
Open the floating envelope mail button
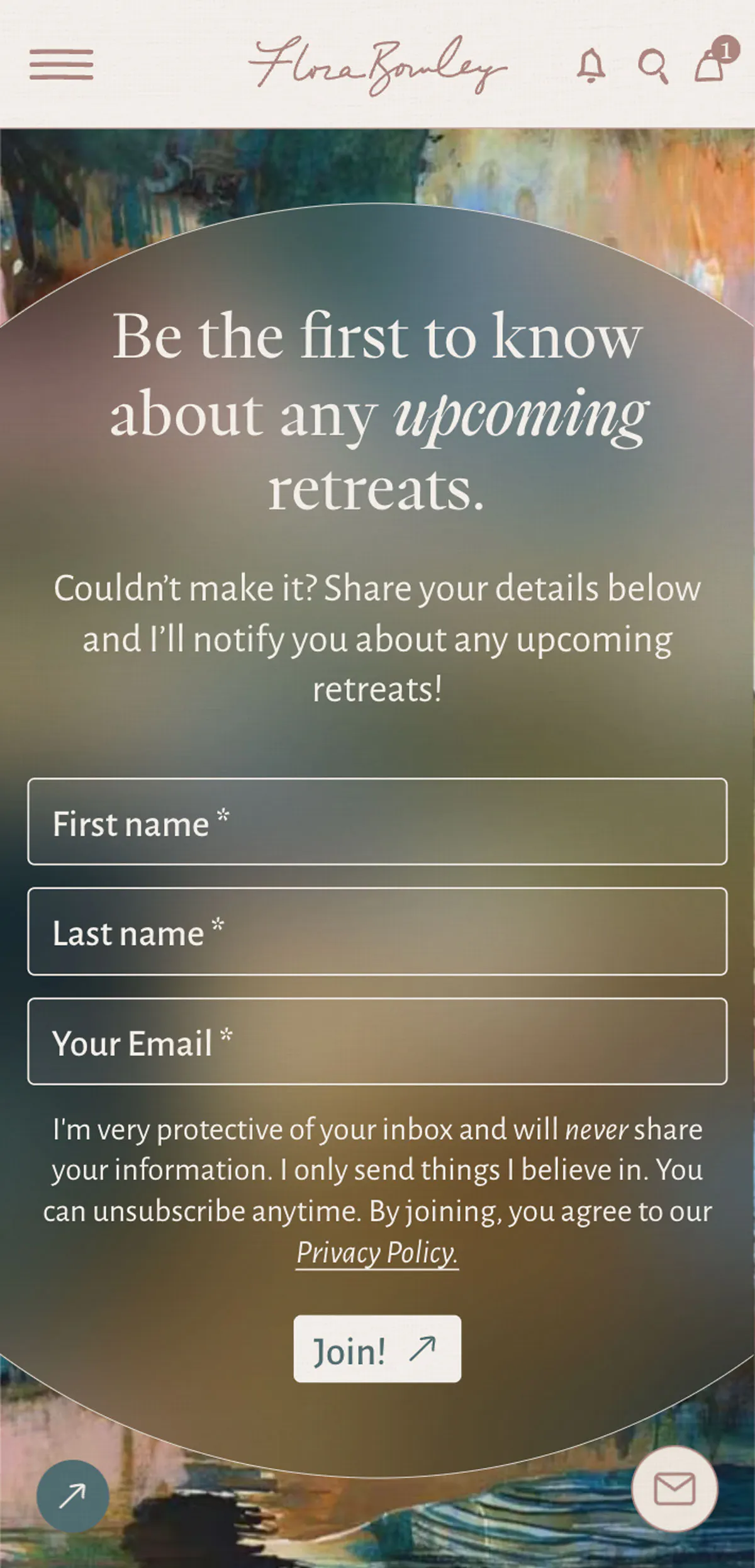675,1489
